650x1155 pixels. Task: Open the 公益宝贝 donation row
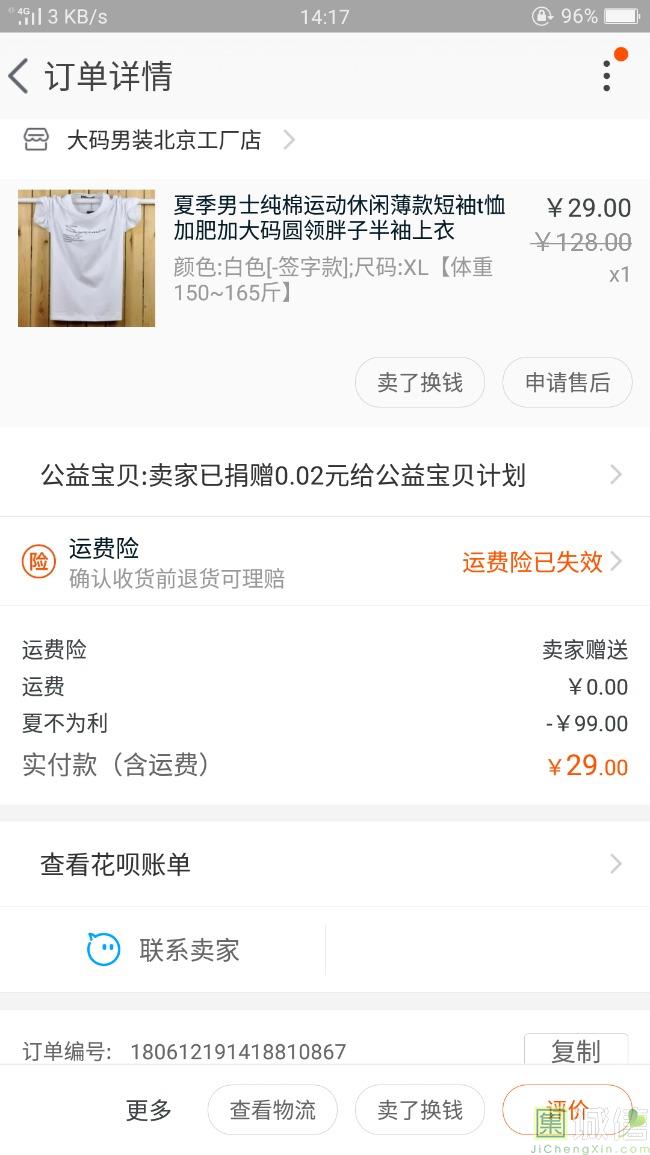[325, 475]
